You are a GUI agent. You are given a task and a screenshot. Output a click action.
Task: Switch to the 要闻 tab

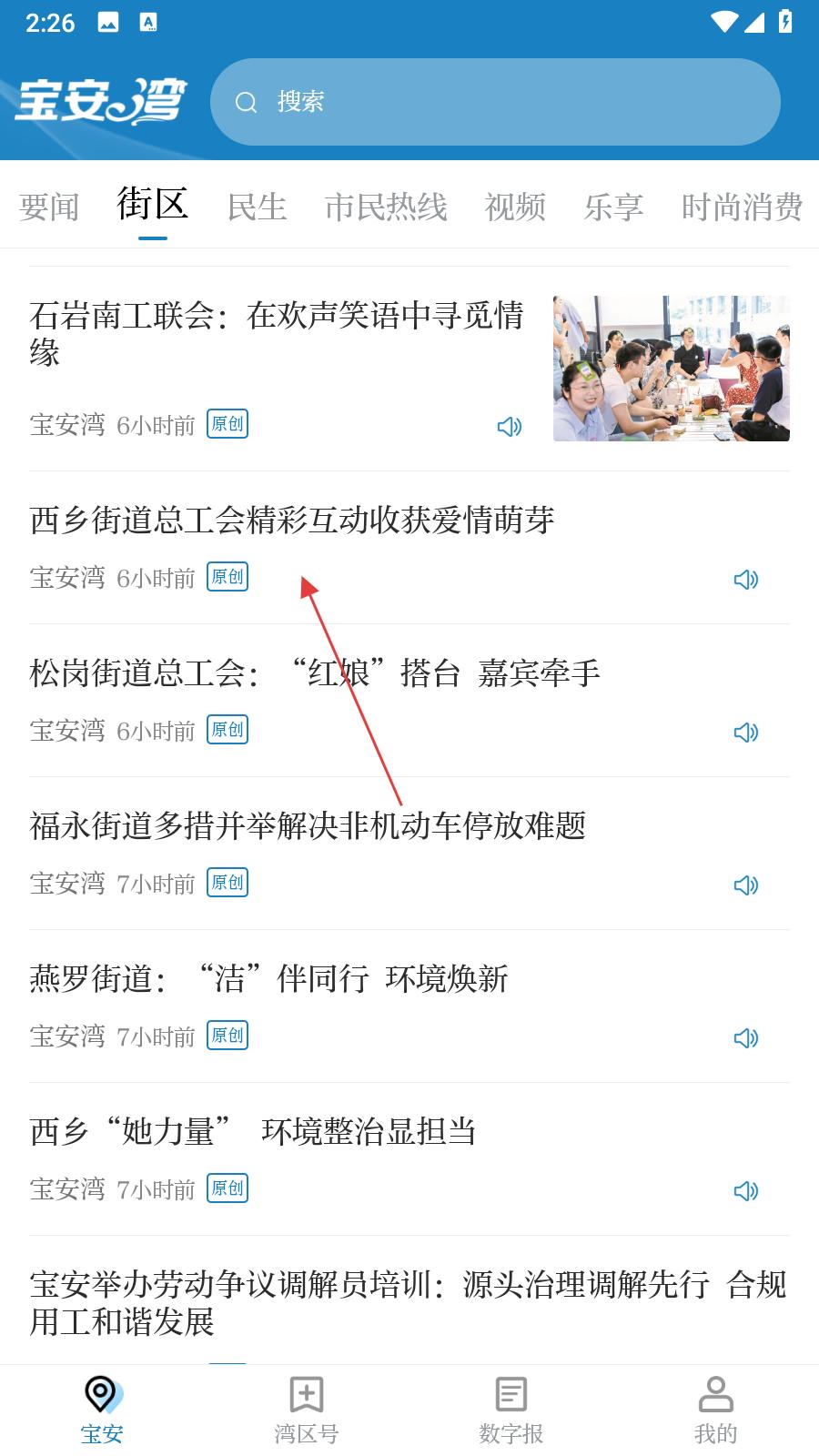coord(49,207)
